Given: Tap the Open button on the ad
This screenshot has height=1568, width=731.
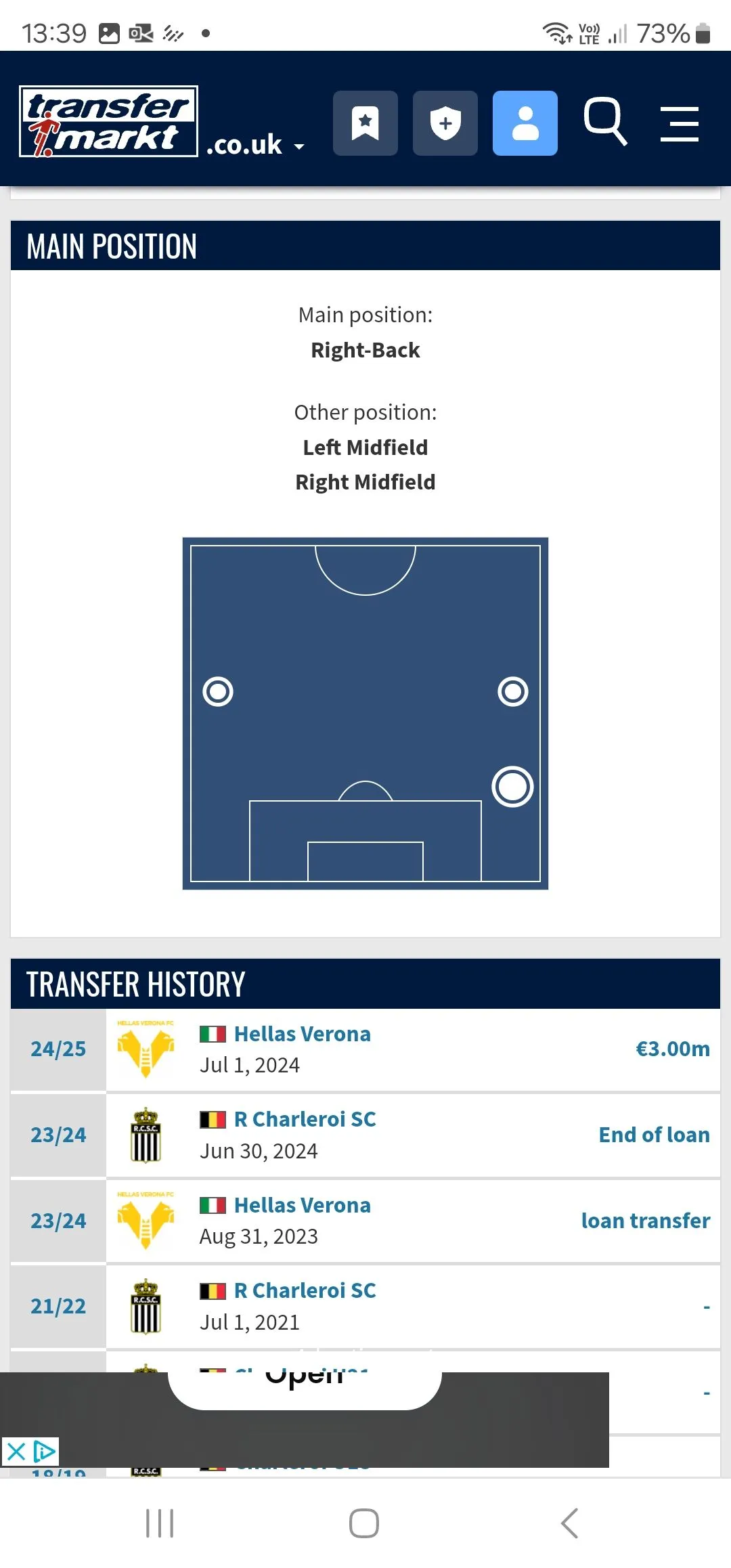Looking at the screenshot, I should click(x=305, y=1388).
